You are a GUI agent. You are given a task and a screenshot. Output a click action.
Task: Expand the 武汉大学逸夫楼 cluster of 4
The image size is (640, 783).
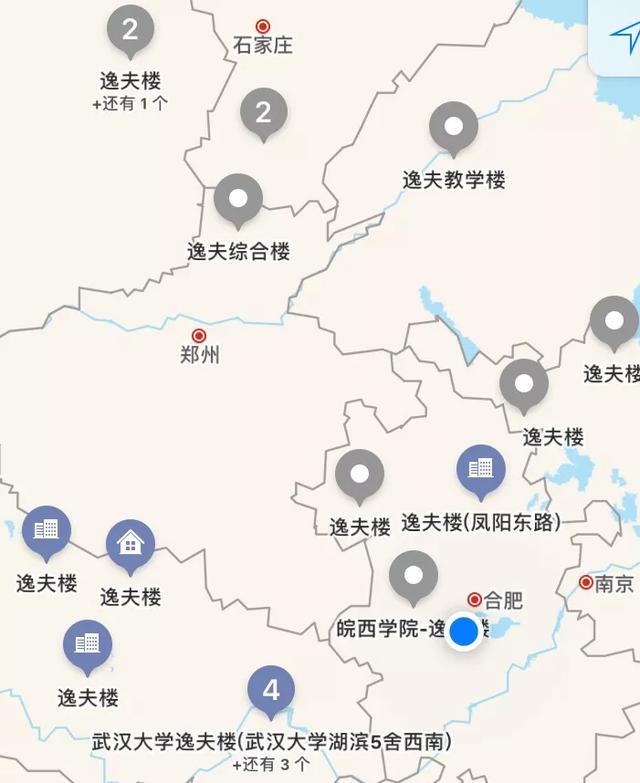click(271, 691)
